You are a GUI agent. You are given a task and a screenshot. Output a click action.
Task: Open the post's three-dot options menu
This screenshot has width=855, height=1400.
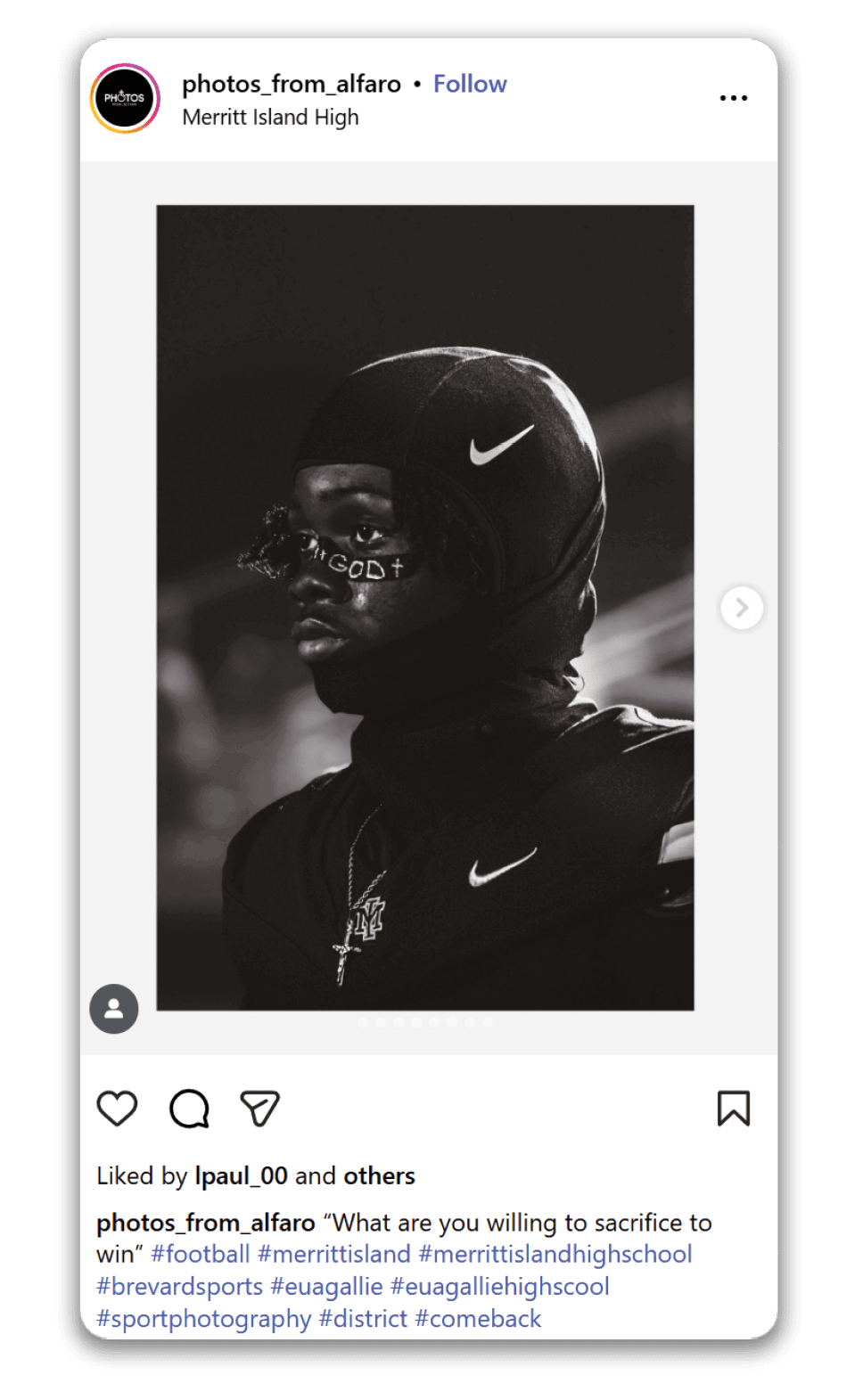coord(733,98)
